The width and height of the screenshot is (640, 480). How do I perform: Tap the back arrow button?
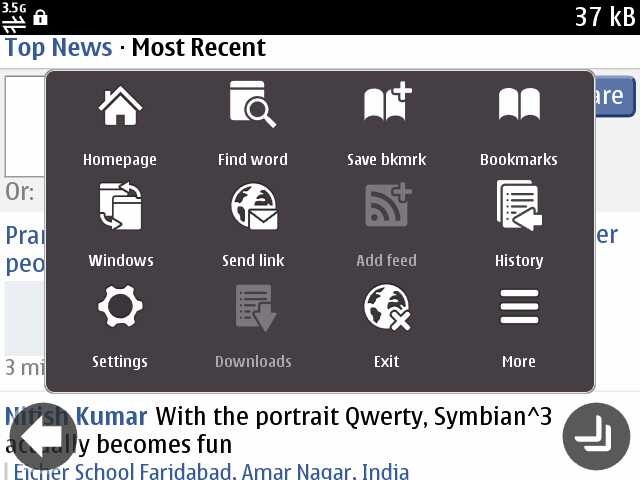[x=42, y=437]
